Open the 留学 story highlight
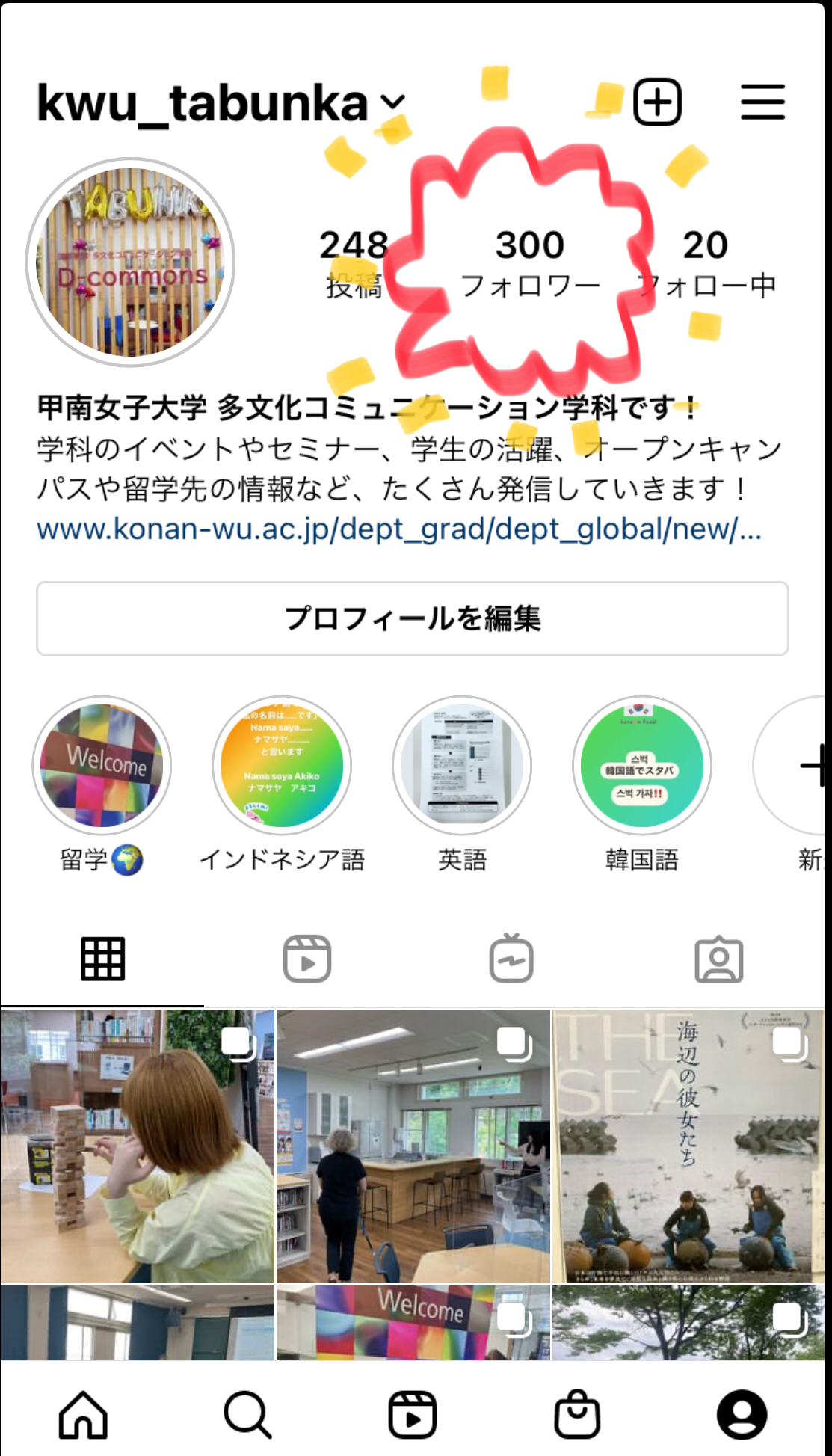Viewport: 832px width, 1456px height. click(x=102, y=766)
